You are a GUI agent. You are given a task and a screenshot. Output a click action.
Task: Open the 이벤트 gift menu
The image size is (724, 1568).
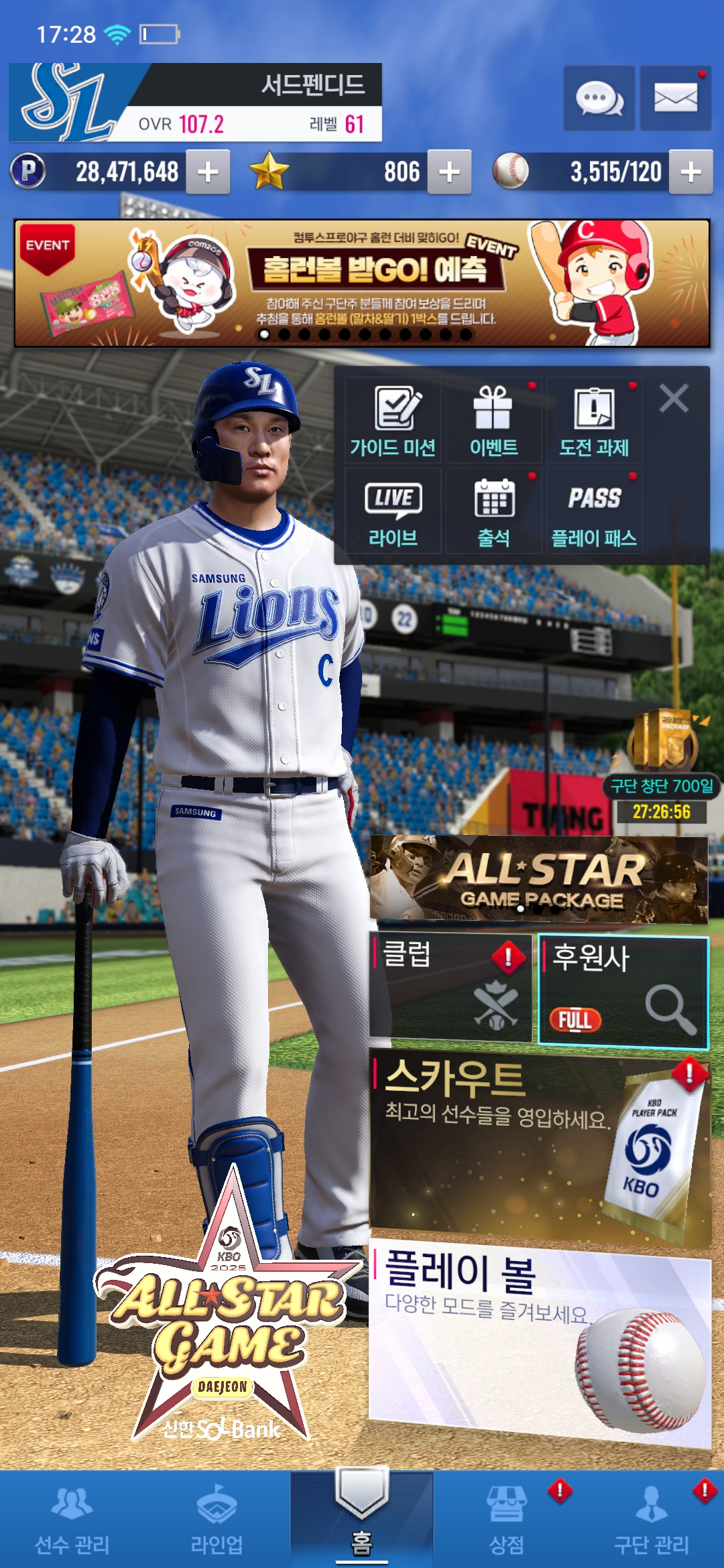(x=493, y=420)
